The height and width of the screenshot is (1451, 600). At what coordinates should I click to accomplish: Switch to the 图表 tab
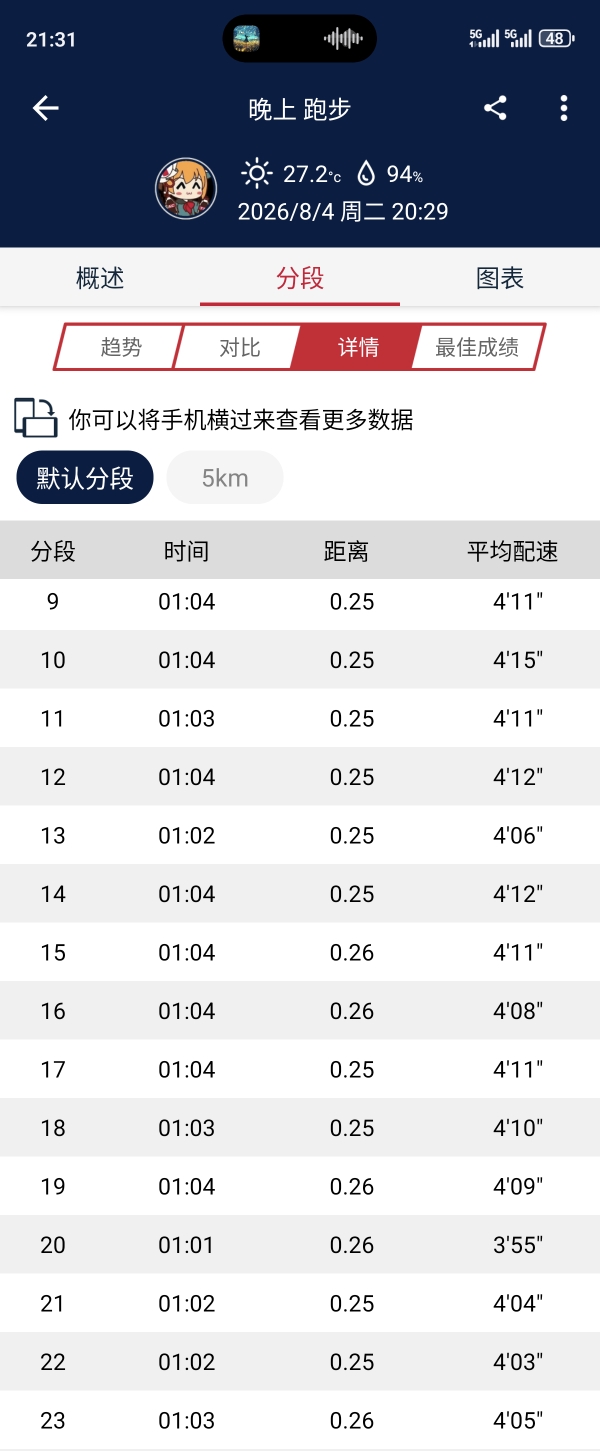pyautogui.click(x=500, y=278)
